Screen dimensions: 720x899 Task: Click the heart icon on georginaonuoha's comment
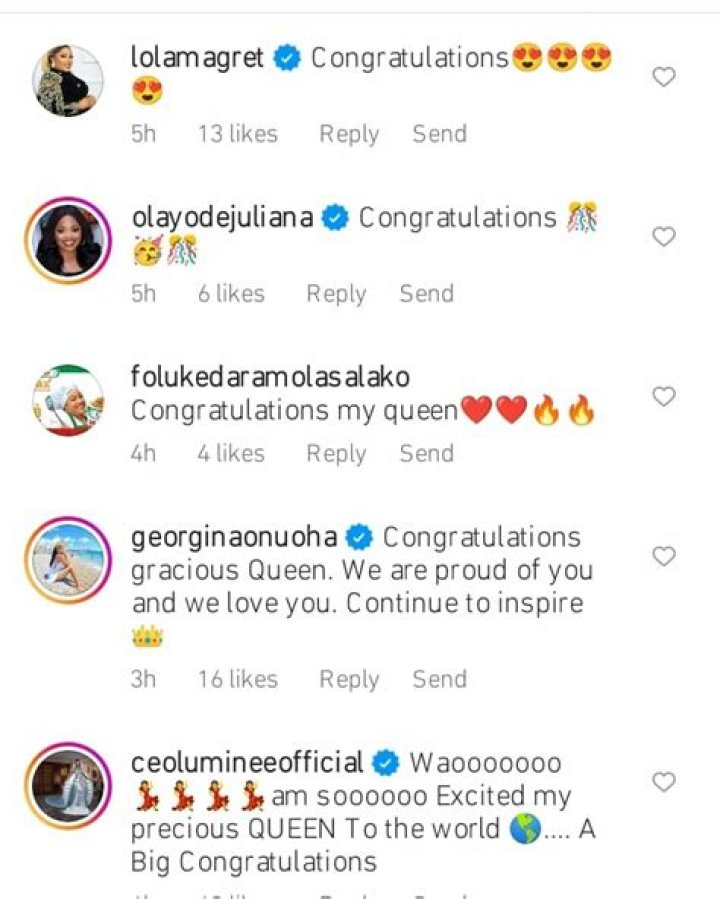point(664,555)
